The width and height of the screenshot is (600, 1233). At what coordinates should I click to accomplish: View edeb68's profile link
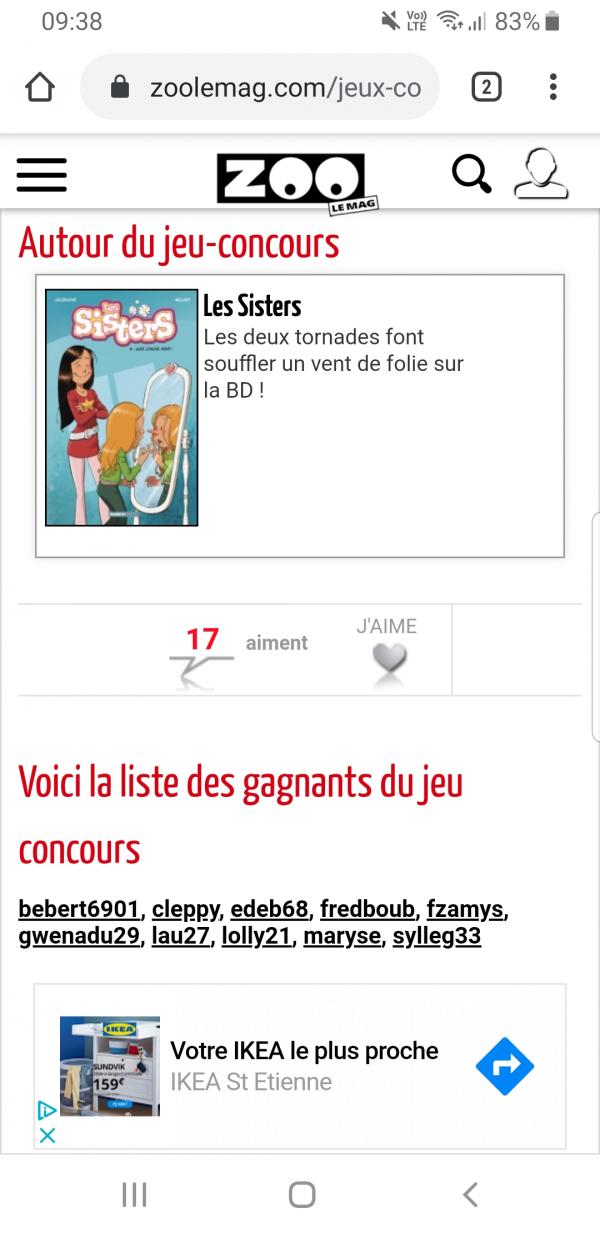coord(269,909)
